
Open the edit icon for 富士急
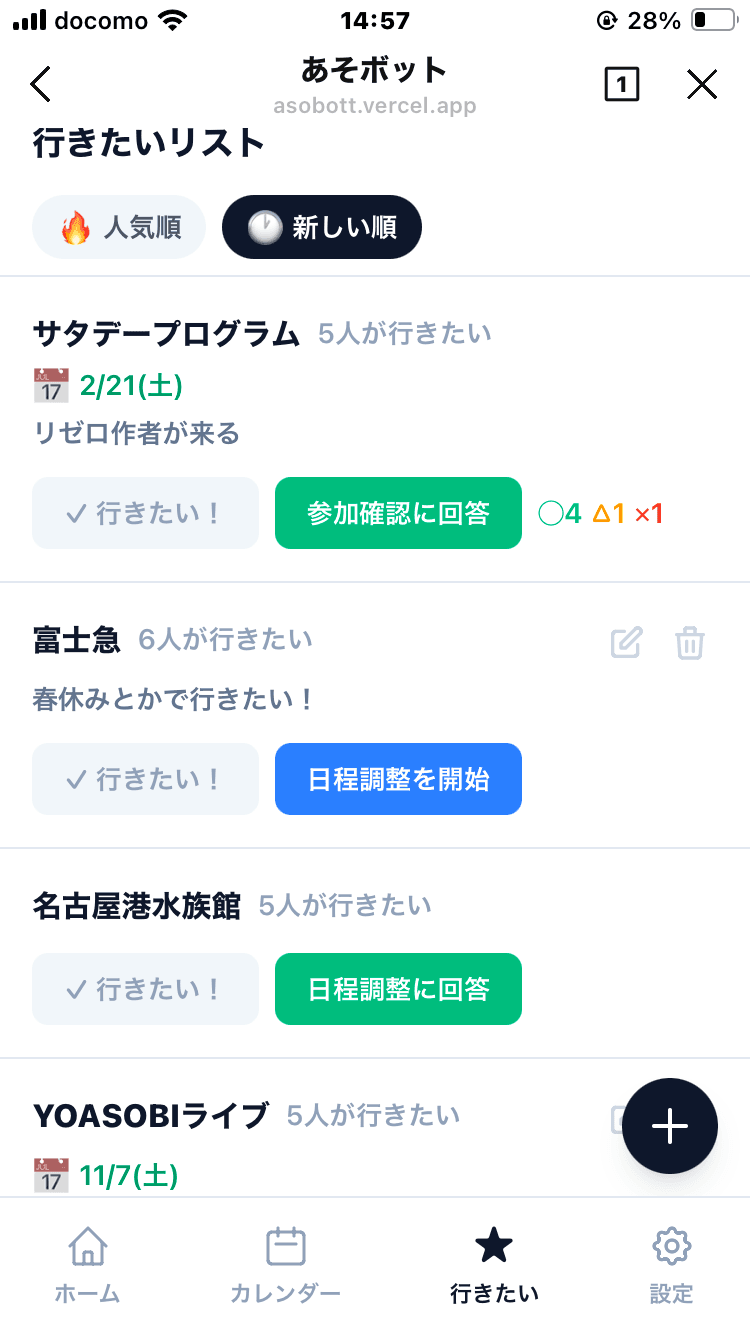(x=625, y=643)
